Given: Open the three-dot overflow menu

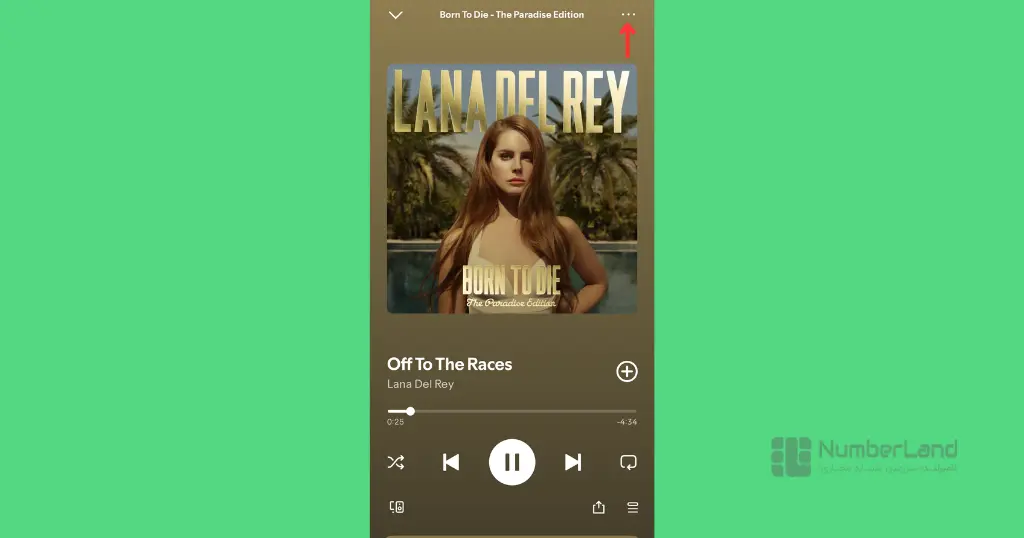Looking at the screenshot, I should (x=628, y=15).
